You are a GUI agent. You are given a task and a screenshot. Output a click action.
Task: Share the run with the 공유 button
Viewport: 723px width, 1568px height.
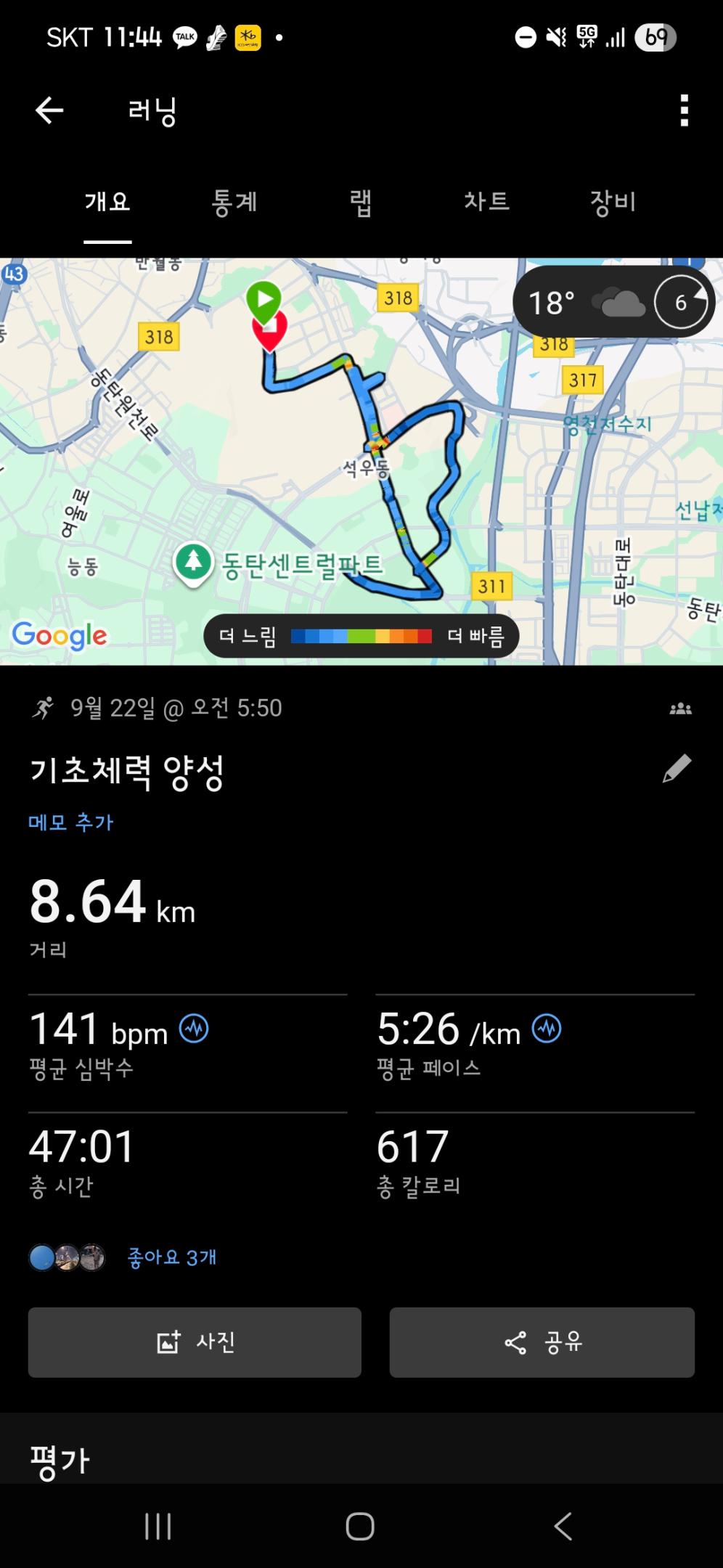coord(542,1342)
